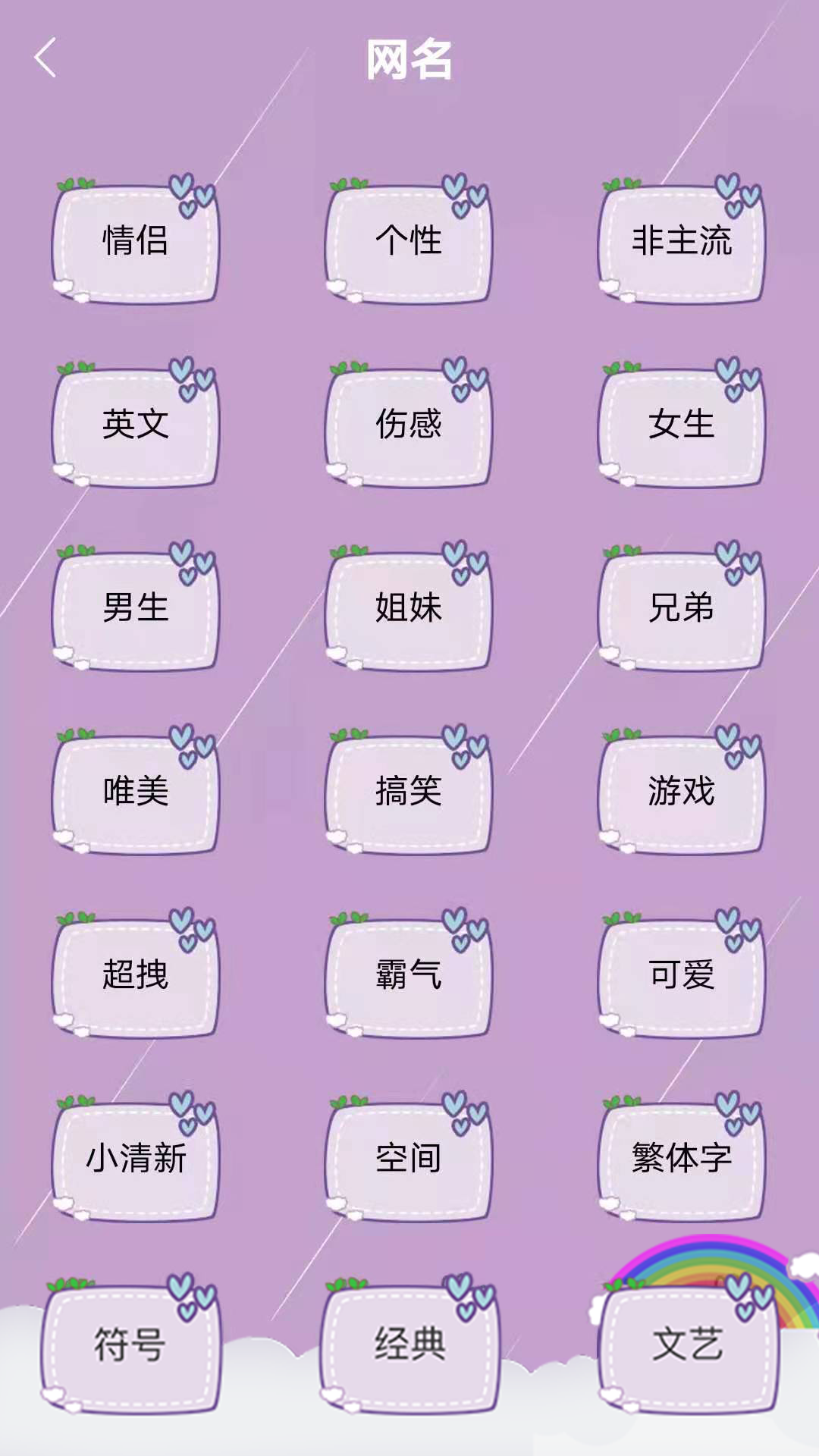Select the 个性 category
The width and height of the screenshot is (819, 1456).
tap(409, 241)
